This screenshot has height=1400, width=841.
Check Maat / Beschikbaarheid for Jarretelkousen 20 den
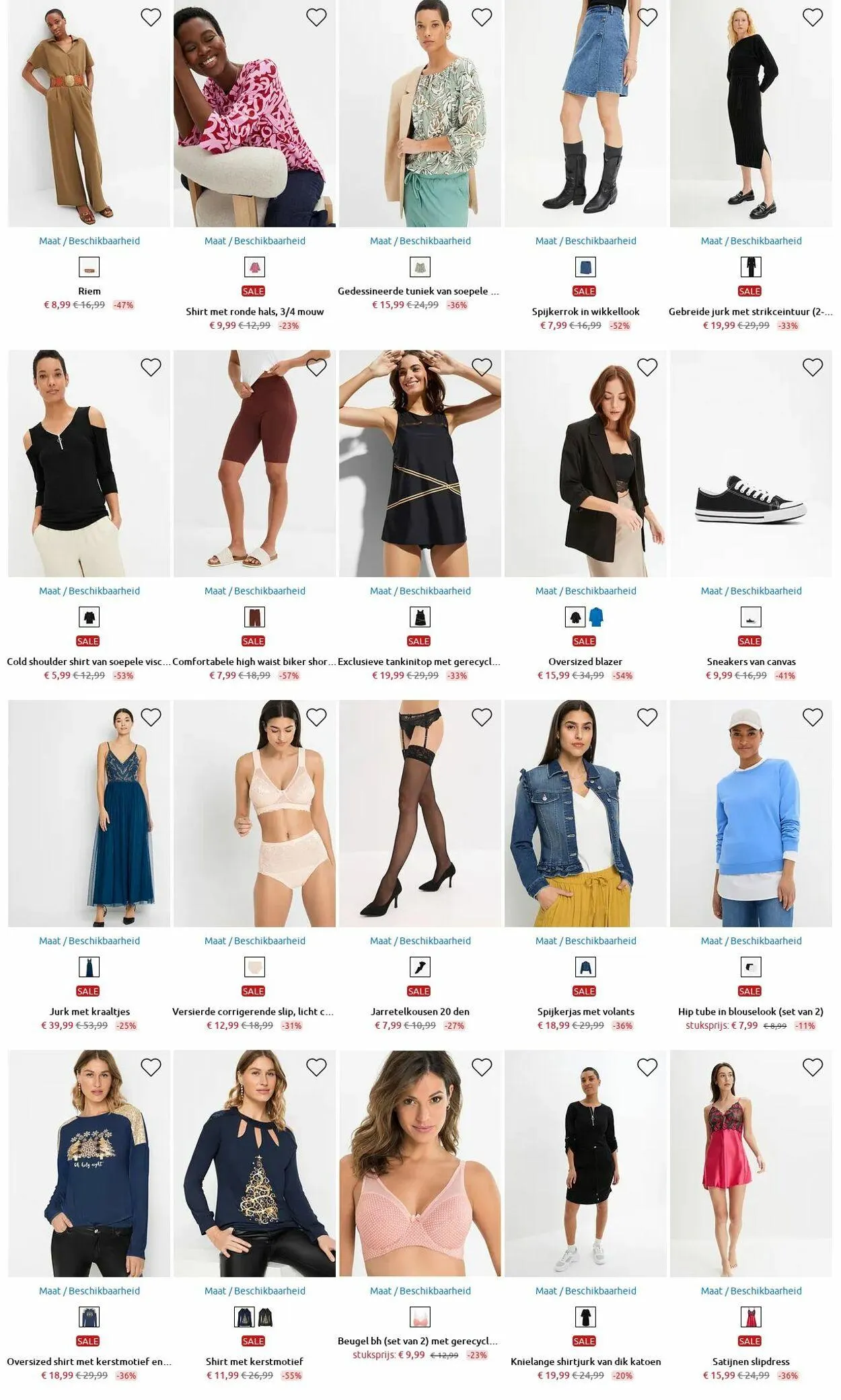click(x=420, y=941)
